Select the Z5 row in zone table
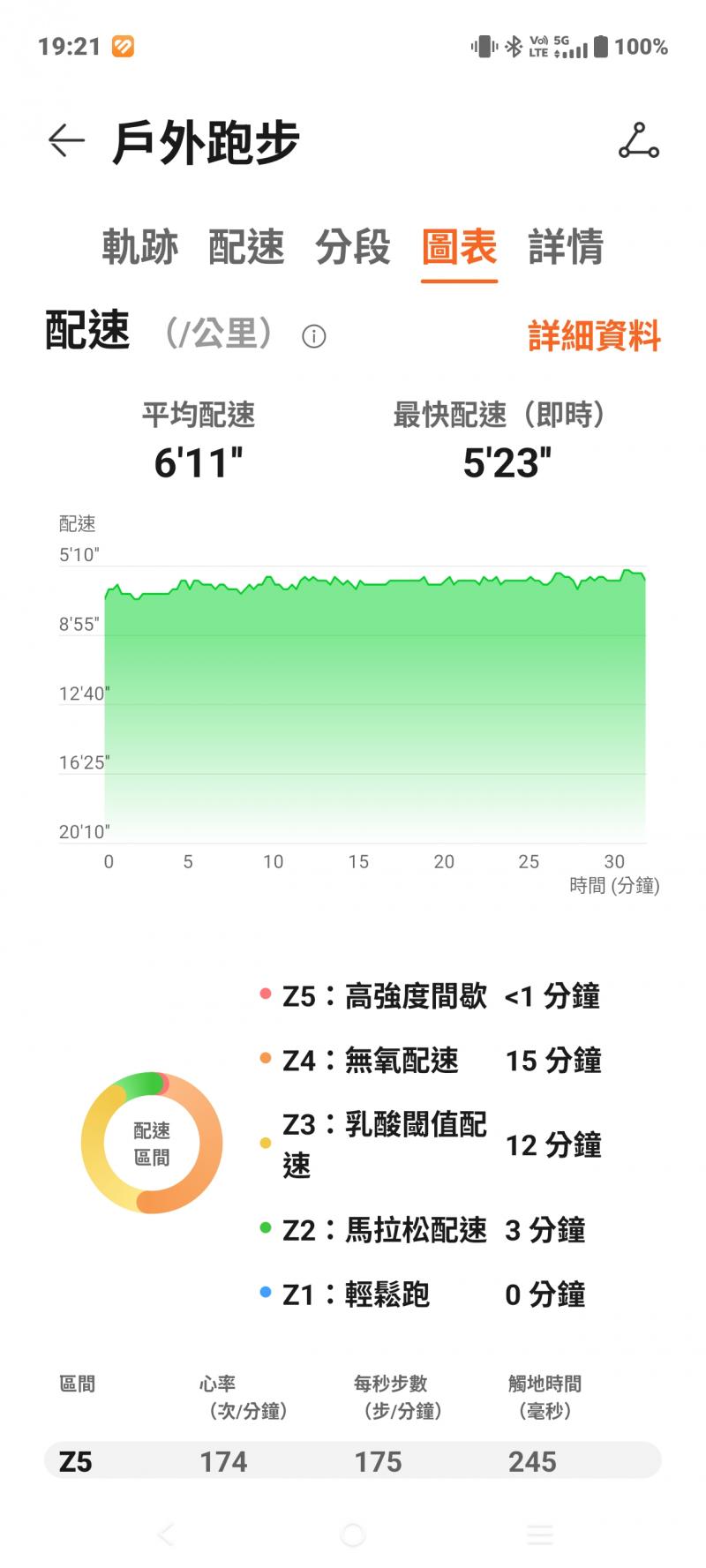The width and height of the screenshot is (706, 1568). pos(353,1462)
